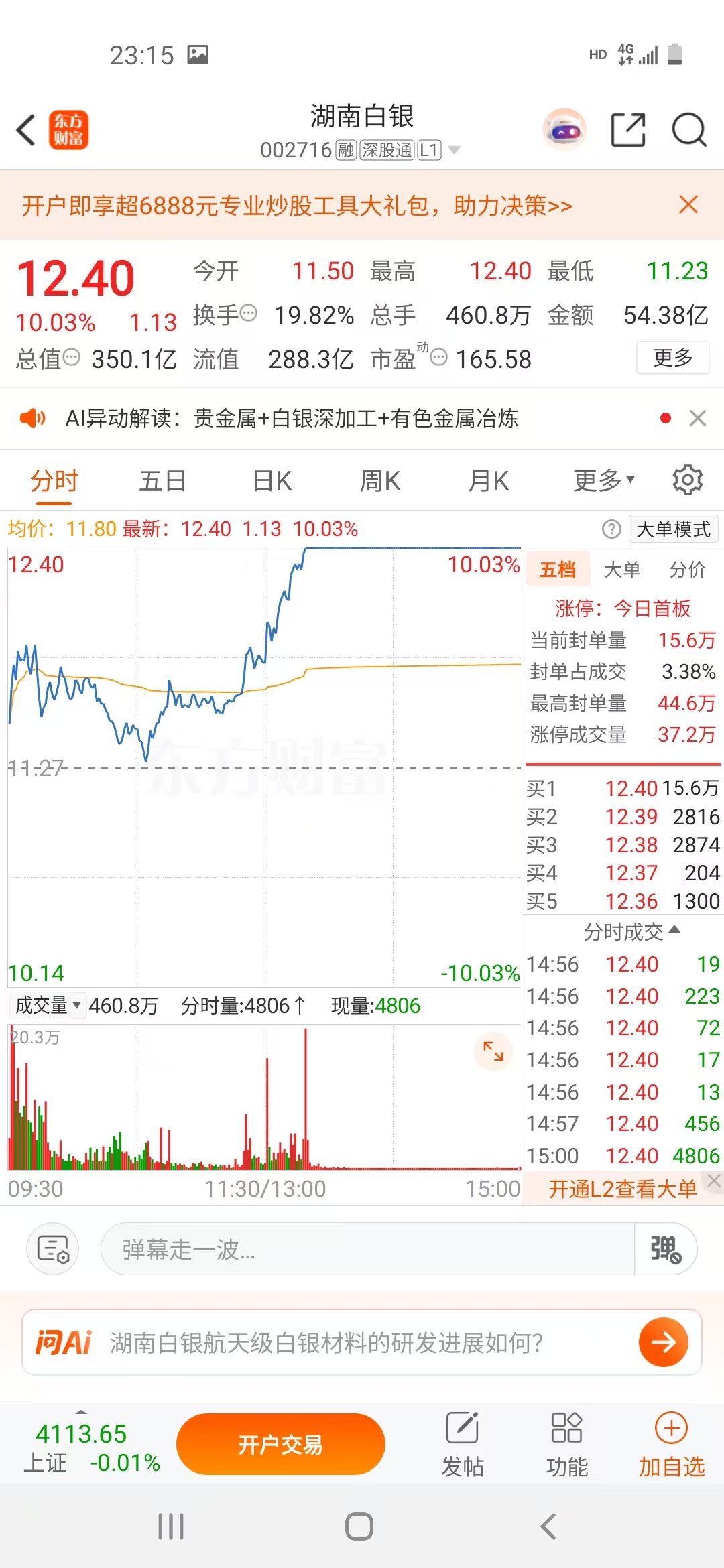This screenshot has width=724, height=1568.
Task: Share this stock page
Action: click(x=628, y=129)
